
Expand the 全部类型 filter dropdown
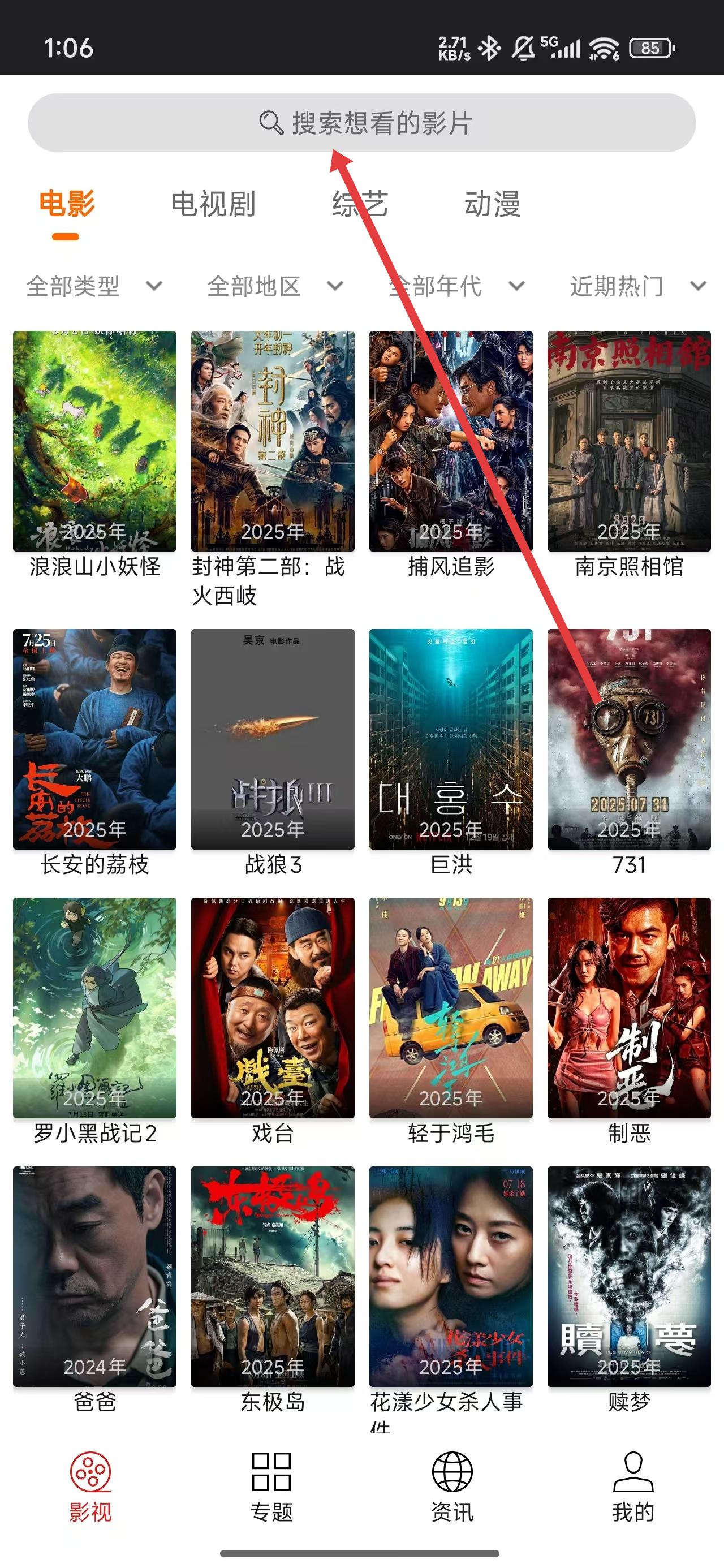coord(94,286)
